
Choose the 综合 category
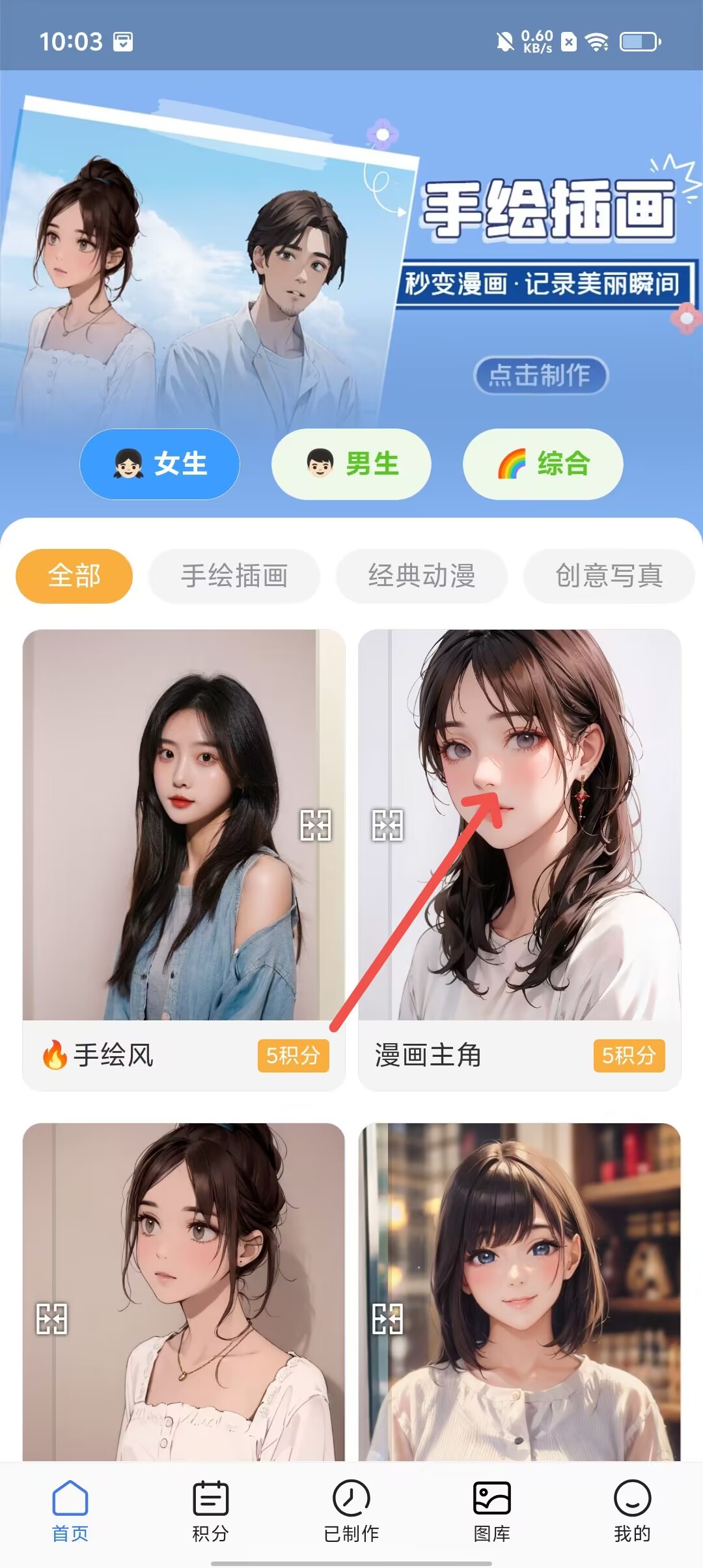click(x=543, y=464)
